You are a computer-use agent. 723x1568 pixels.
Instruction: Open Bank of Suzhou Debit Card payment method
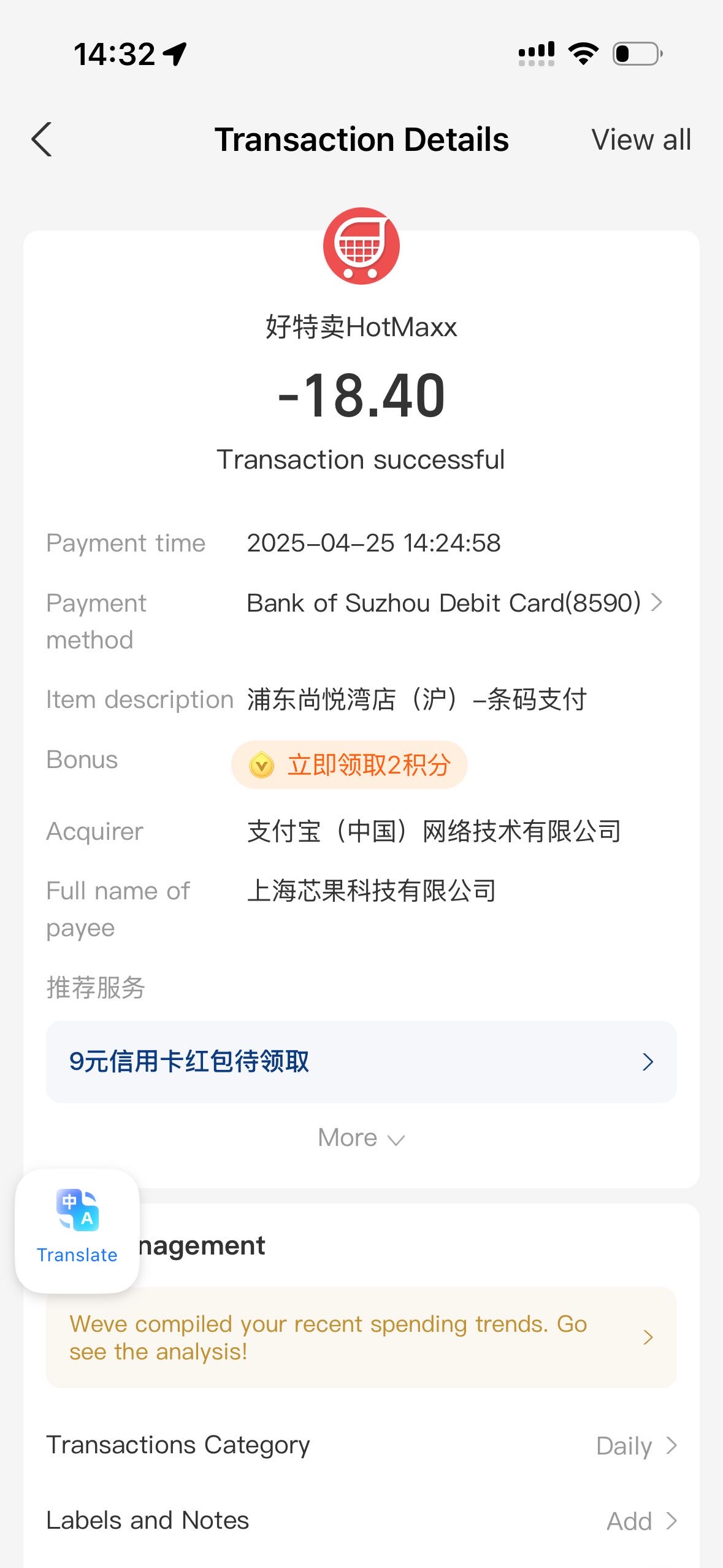(x=454, y=603)
